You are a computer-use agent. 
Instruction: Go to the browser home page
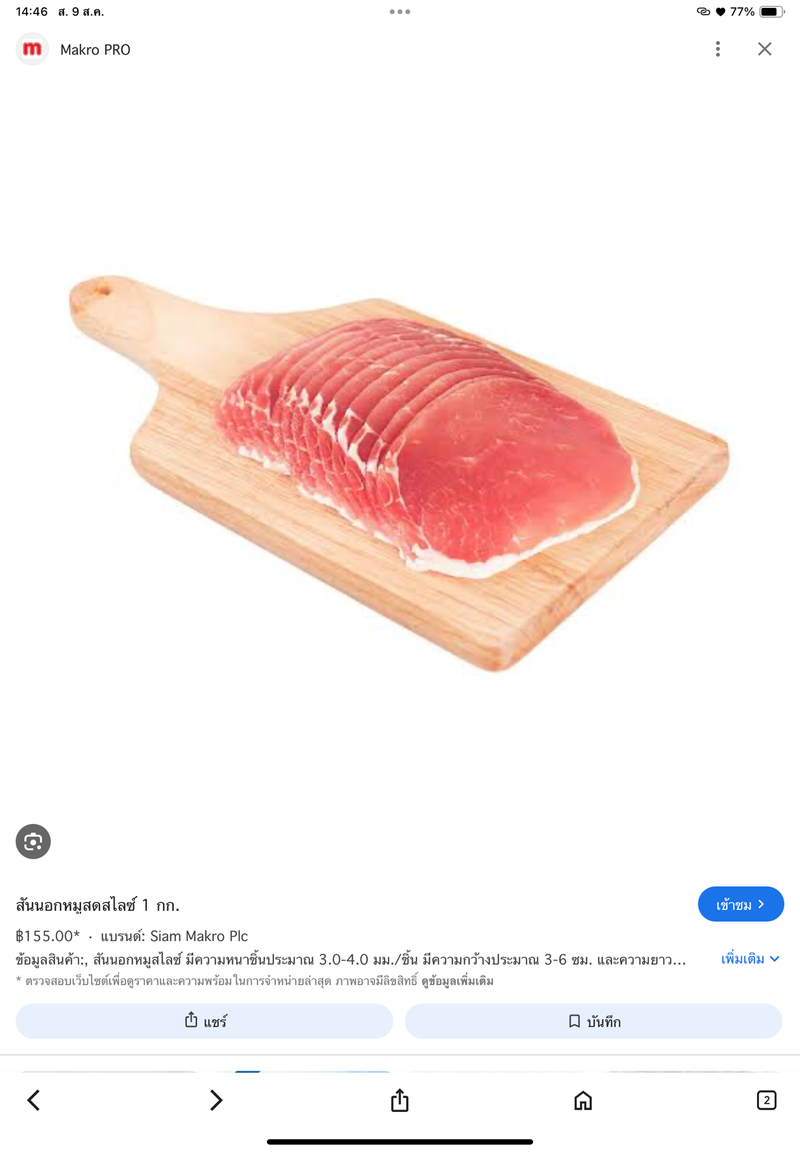point(583,1100)
